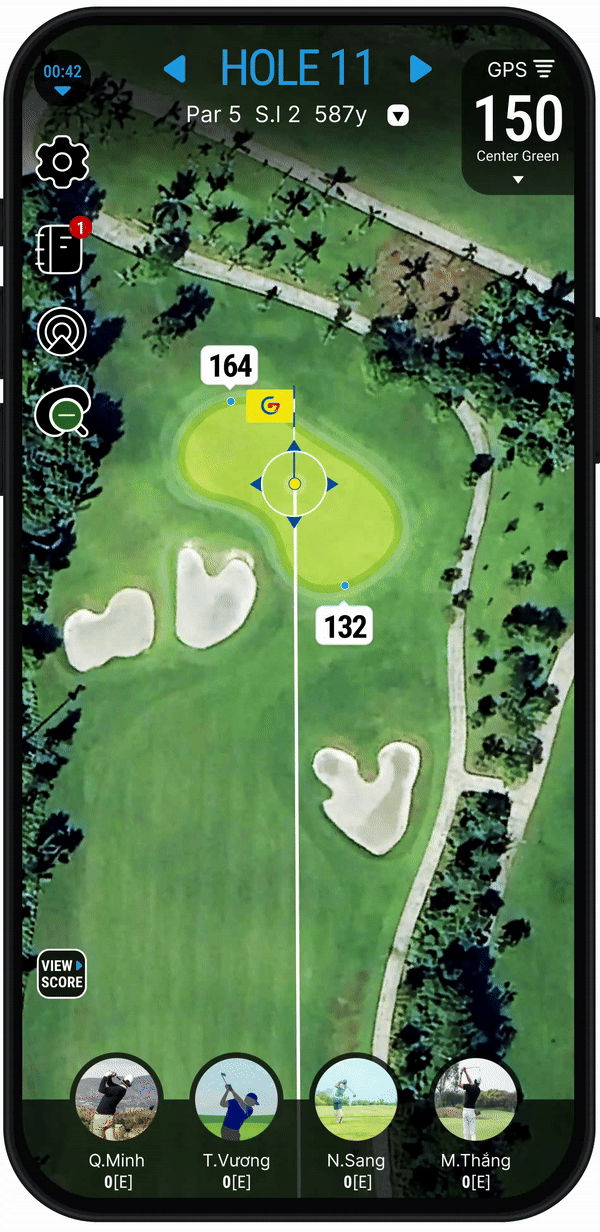The height and width of the screenshot is (1232, 600).
Task: Open the View Score button
Action: coord(61,973)
